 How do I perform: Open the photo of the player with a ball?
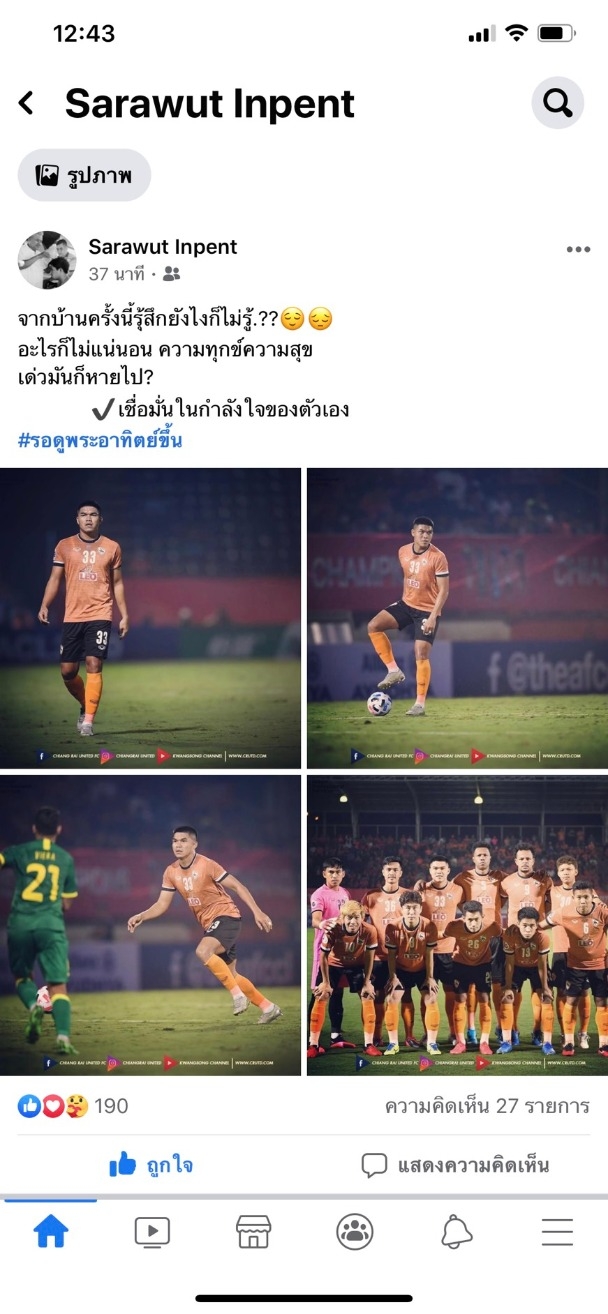tap(457, 617)
